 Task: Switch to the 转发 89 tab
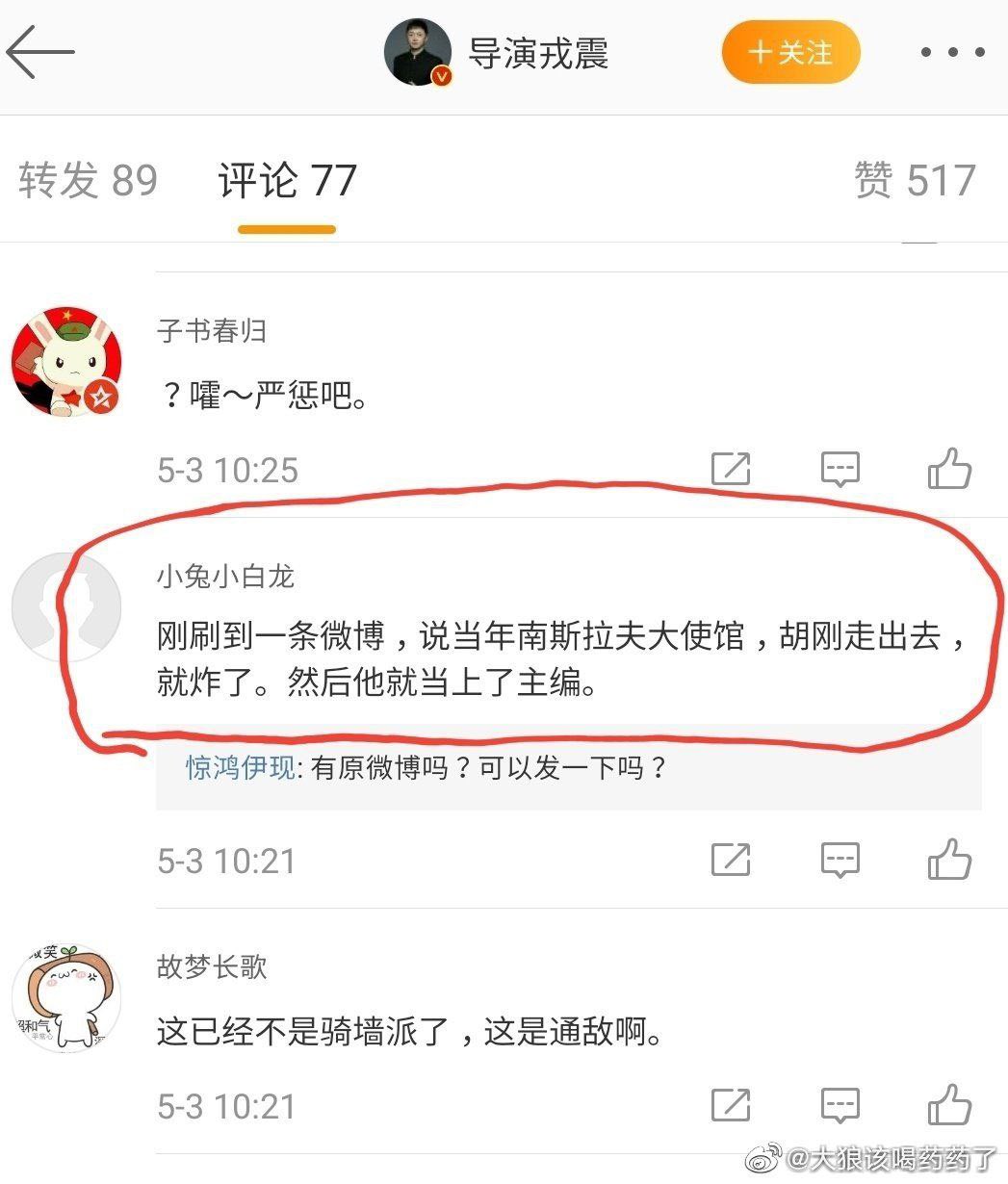coord(88,181)
